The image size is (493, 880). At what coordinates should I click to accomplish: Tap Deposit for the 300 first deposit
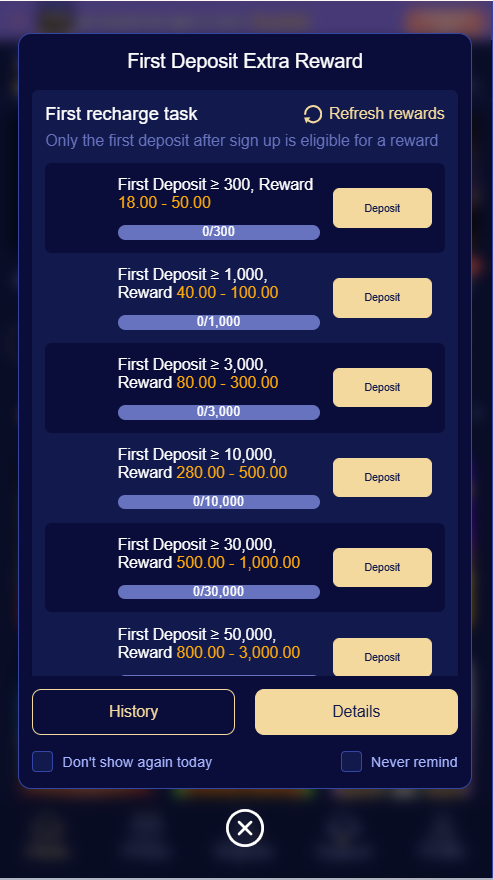click(382, 208)
